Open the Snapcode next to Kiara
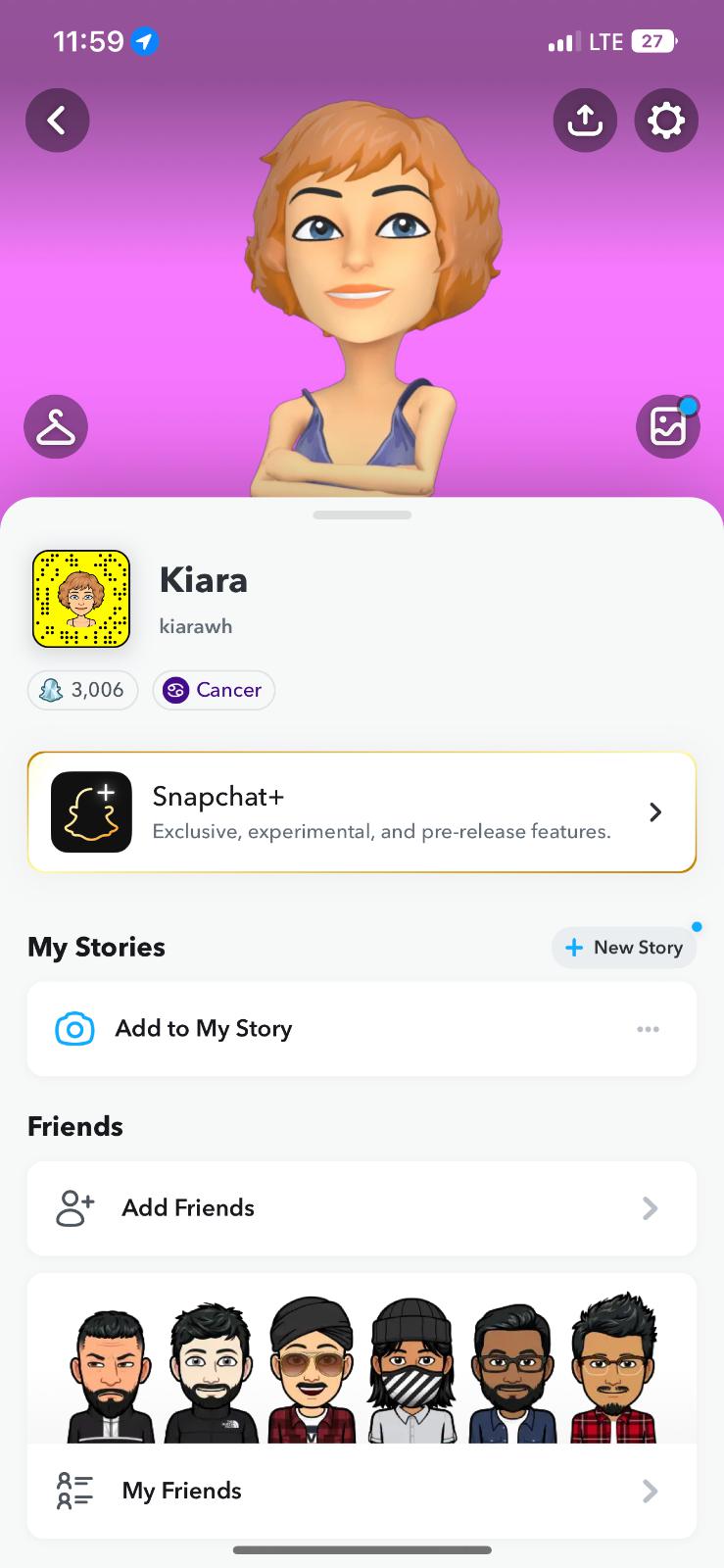This screenshot has width=724, height=1568. pos(81,599)
